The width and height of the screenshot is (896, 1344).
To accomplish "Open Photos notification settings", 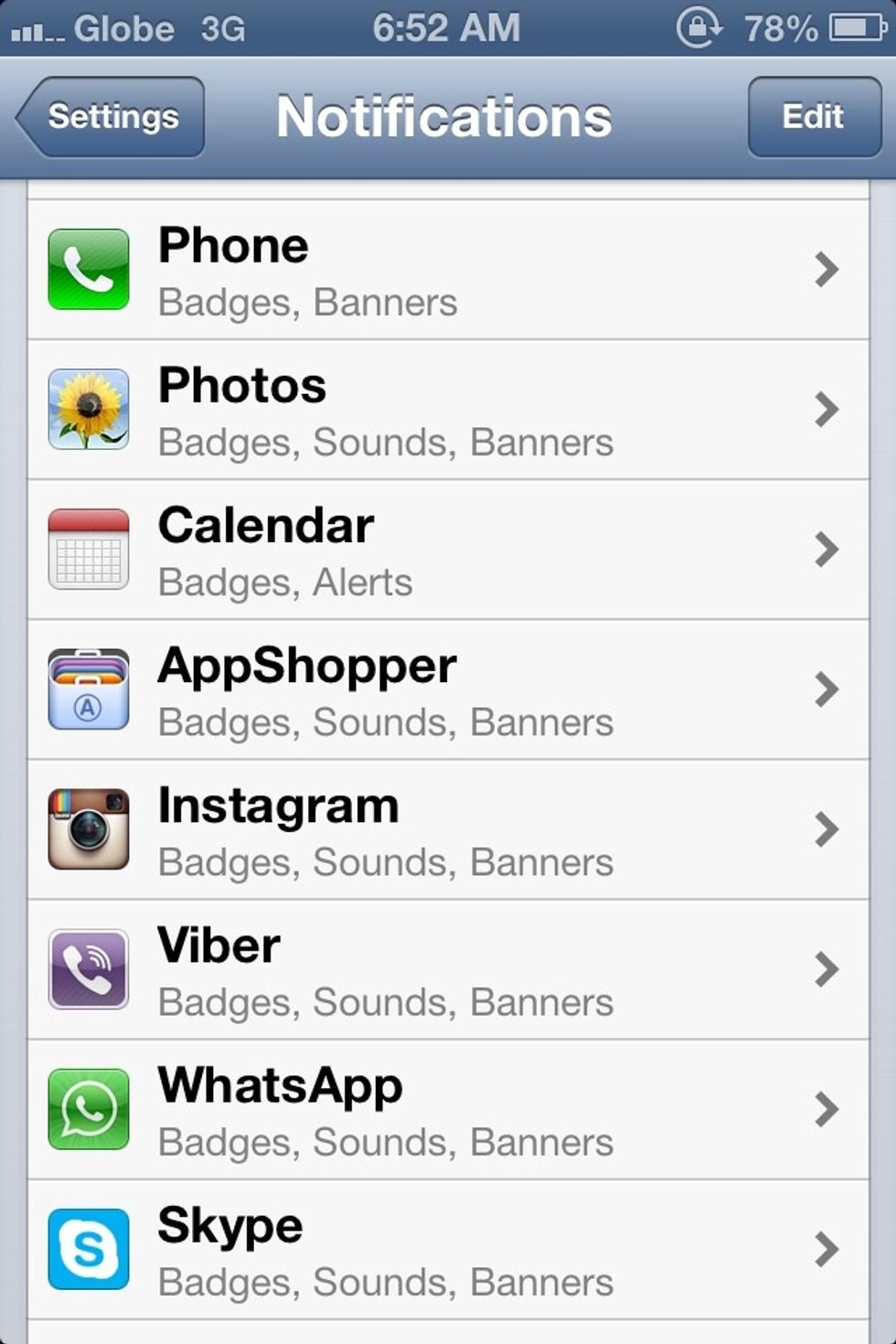I will pos(448,410).
